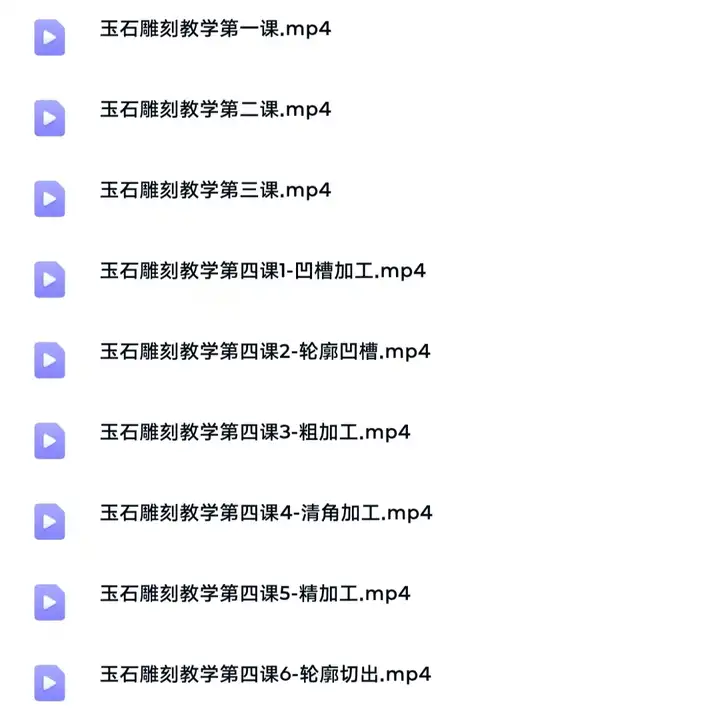The height and width of the screenshot is (721, 720).
Task: Click the play icon beside 玉石雕刻教学第三课.mp4
Action: click(49, 198)
